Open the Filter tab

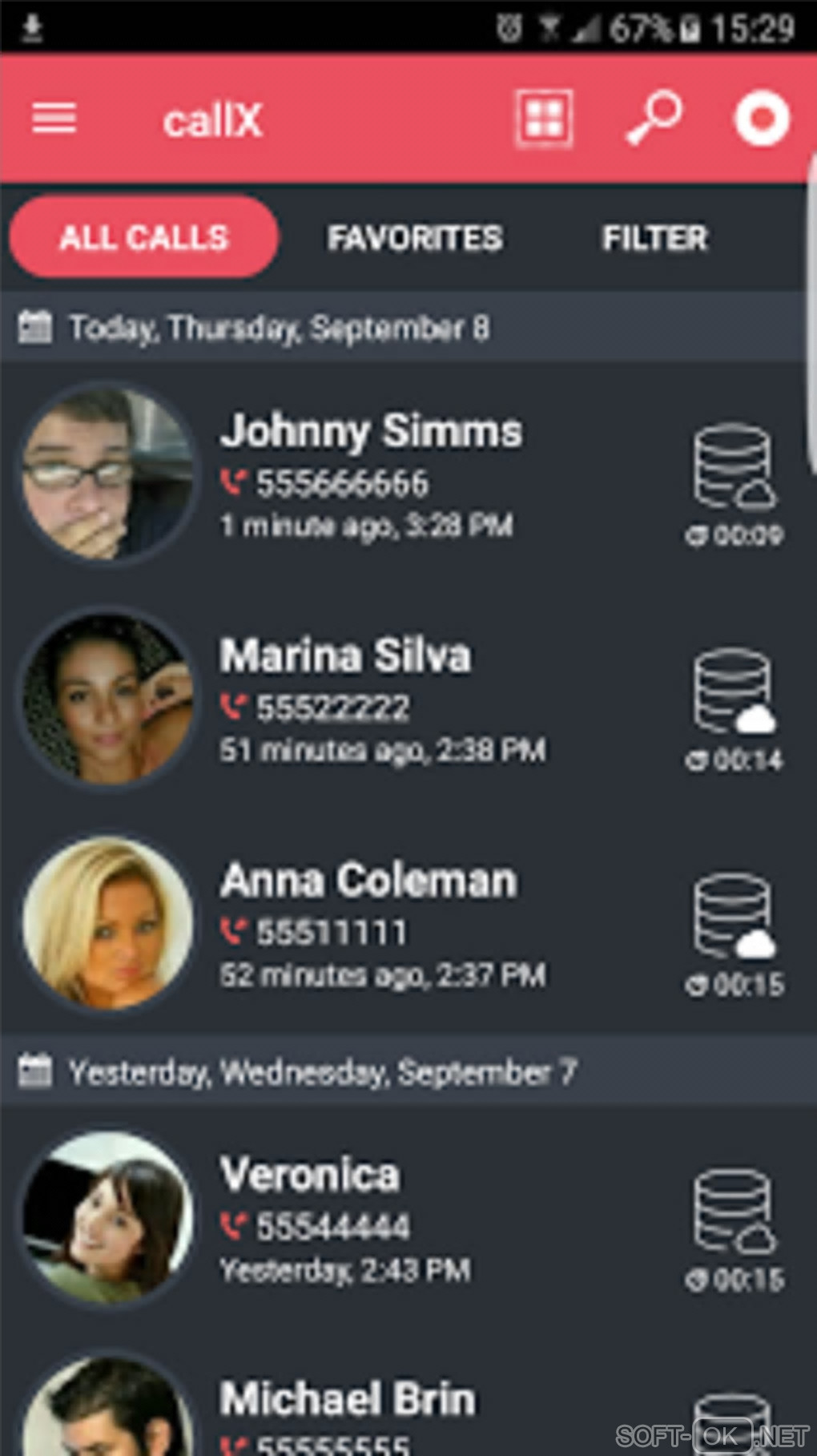tap(655, 238)
